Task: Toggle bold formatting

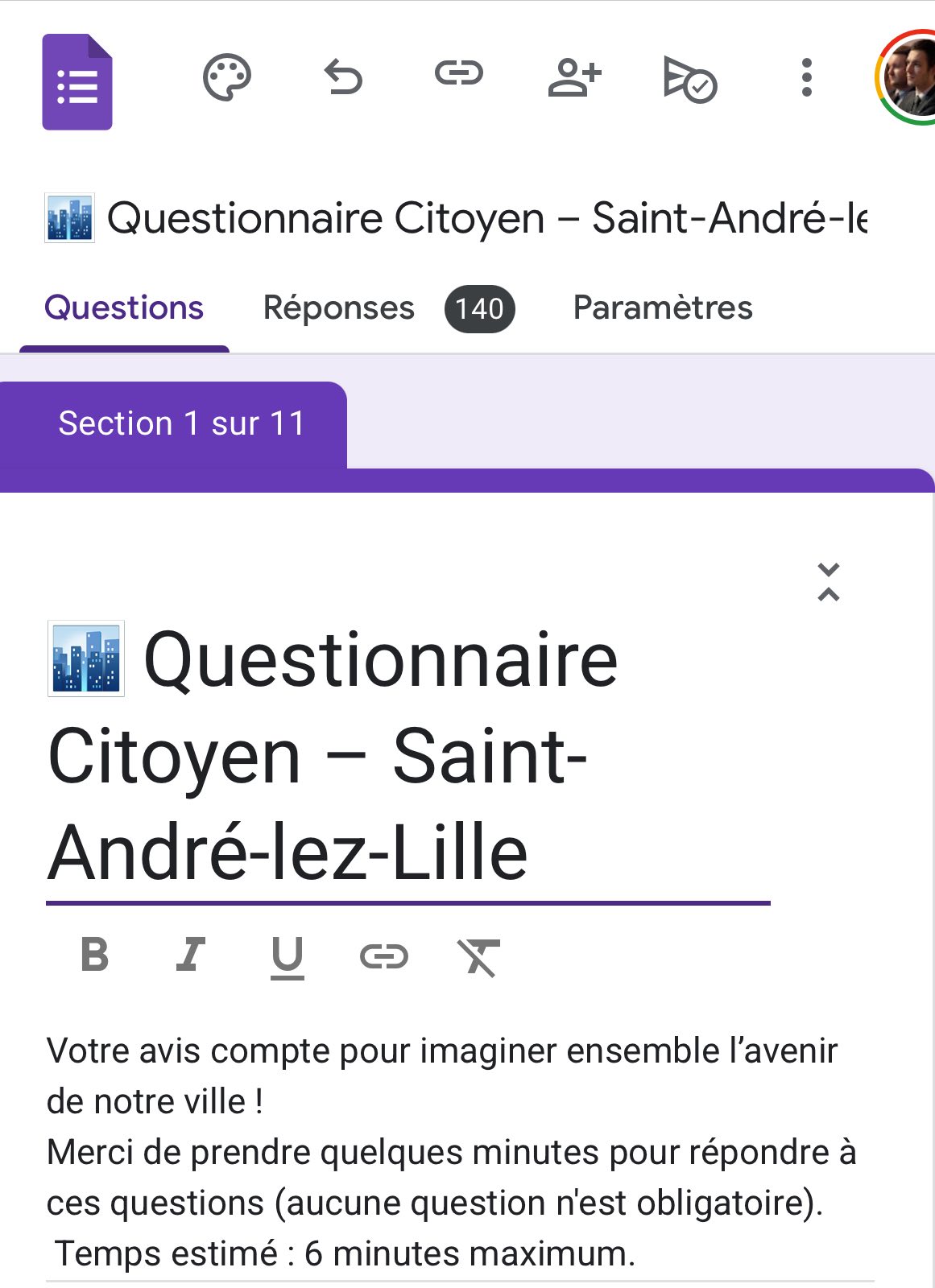Action: pyautogui.click(x=97, y=957)
